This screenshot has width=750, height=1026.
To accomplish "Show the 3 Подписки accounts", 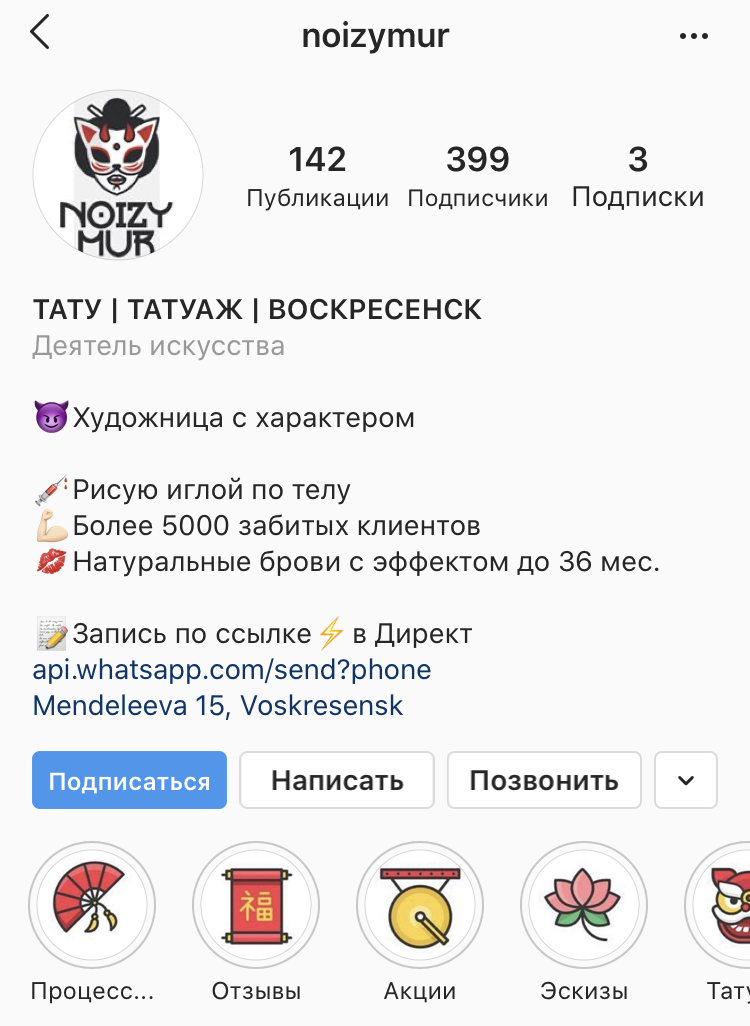I will [638, 176].
